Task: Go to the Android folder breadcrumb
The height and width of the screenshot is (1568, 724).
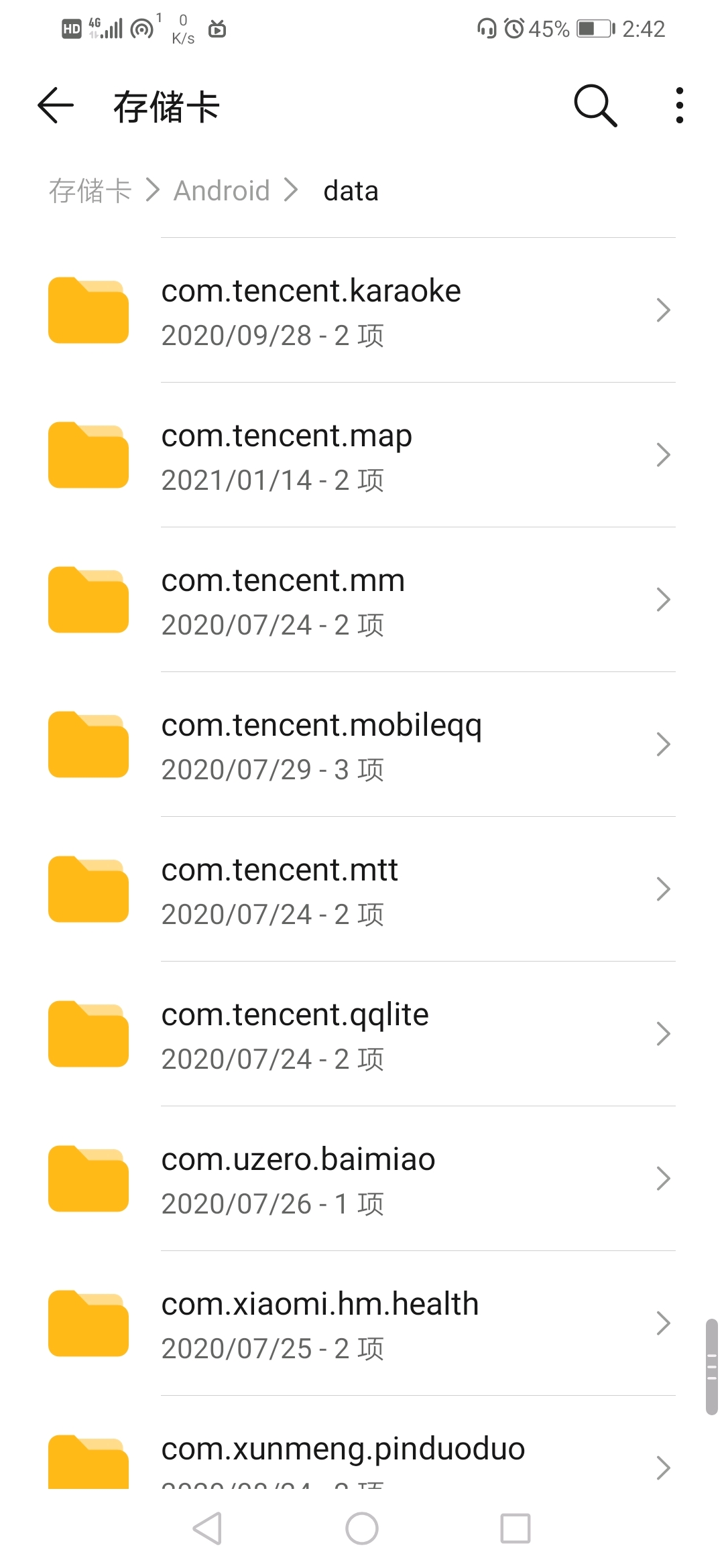Action: (x=222, y=191)
